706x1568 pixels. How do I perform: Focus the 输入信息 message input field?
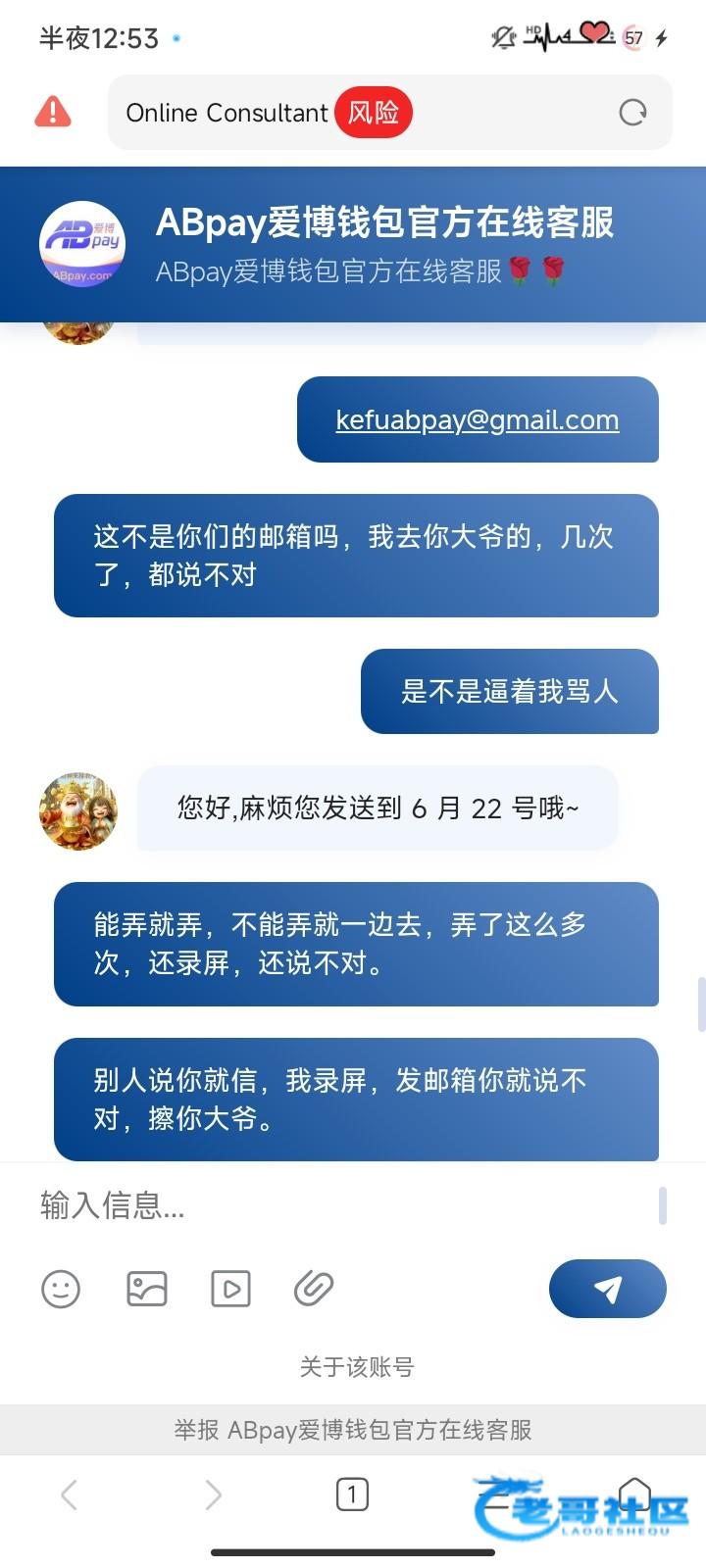coord(343,1205)
